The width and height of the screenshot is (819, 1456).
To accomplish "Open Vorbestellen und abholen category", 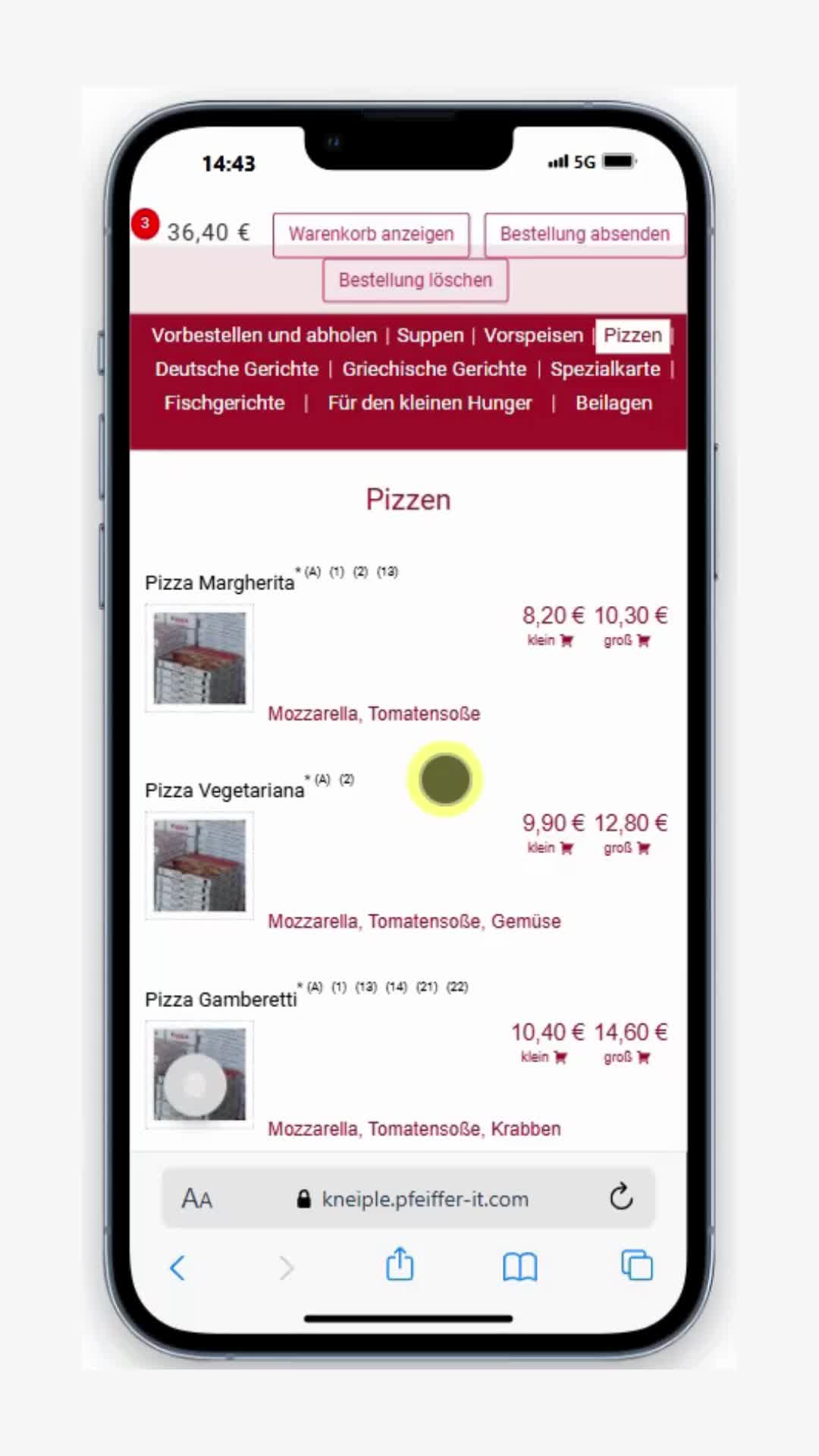I will tap(264, 335).
